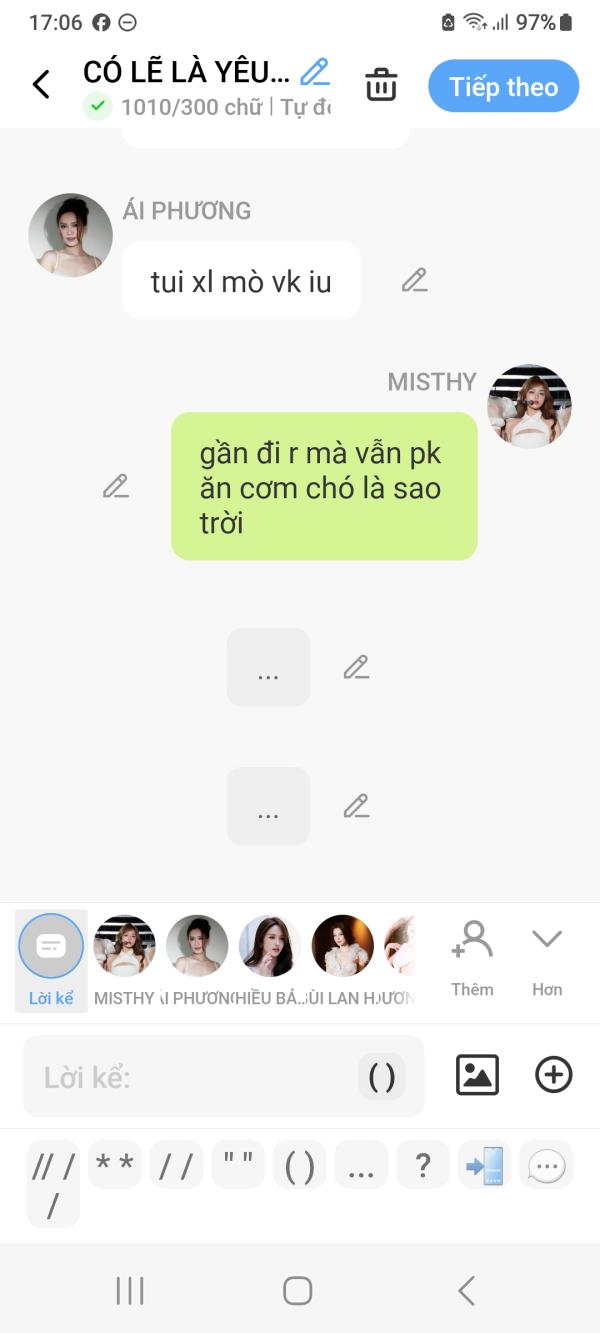Viewport: 600px width, 1333px height.
Task: Tap the Tiếp theo button
Action: pyautogui.click(x=503, y=87)
